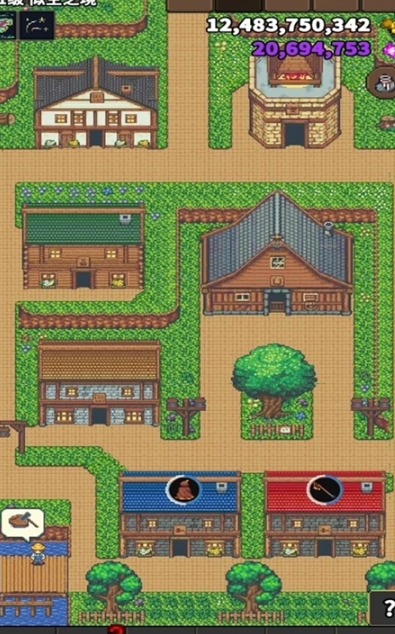Image resolution: width=395 pixels, height=634 pixels.
Task: Tap the fishing speech bubble above the fisherman
Action: [23, 523]
